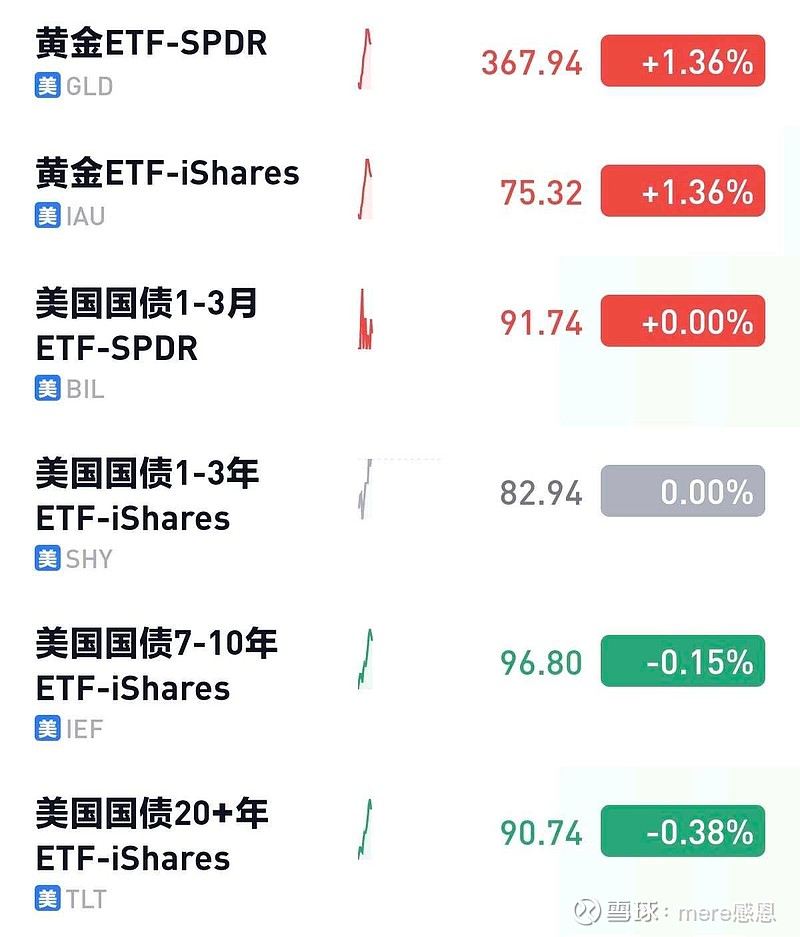
Task: Click the -0.38% button for TLT
Action: (x=683, y=831)
